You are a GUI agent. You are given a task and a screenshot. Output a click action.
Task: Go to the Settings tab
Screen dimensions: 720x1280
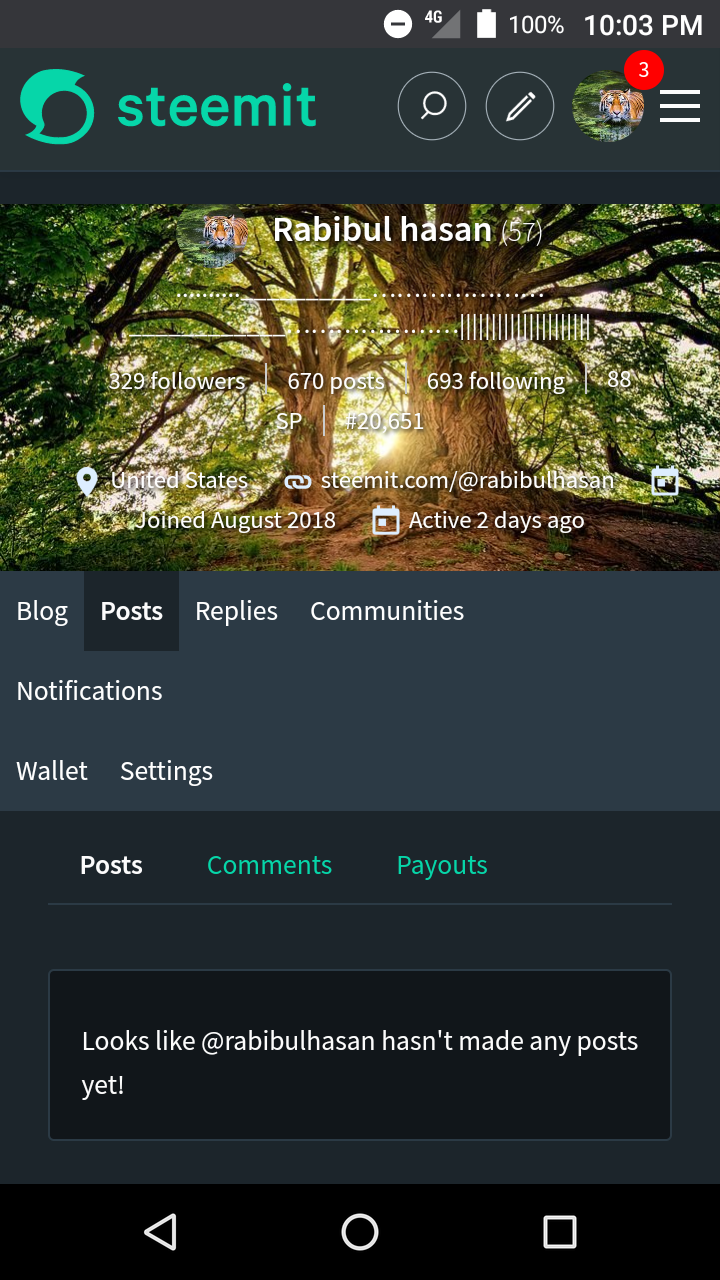tap(166, 771)
